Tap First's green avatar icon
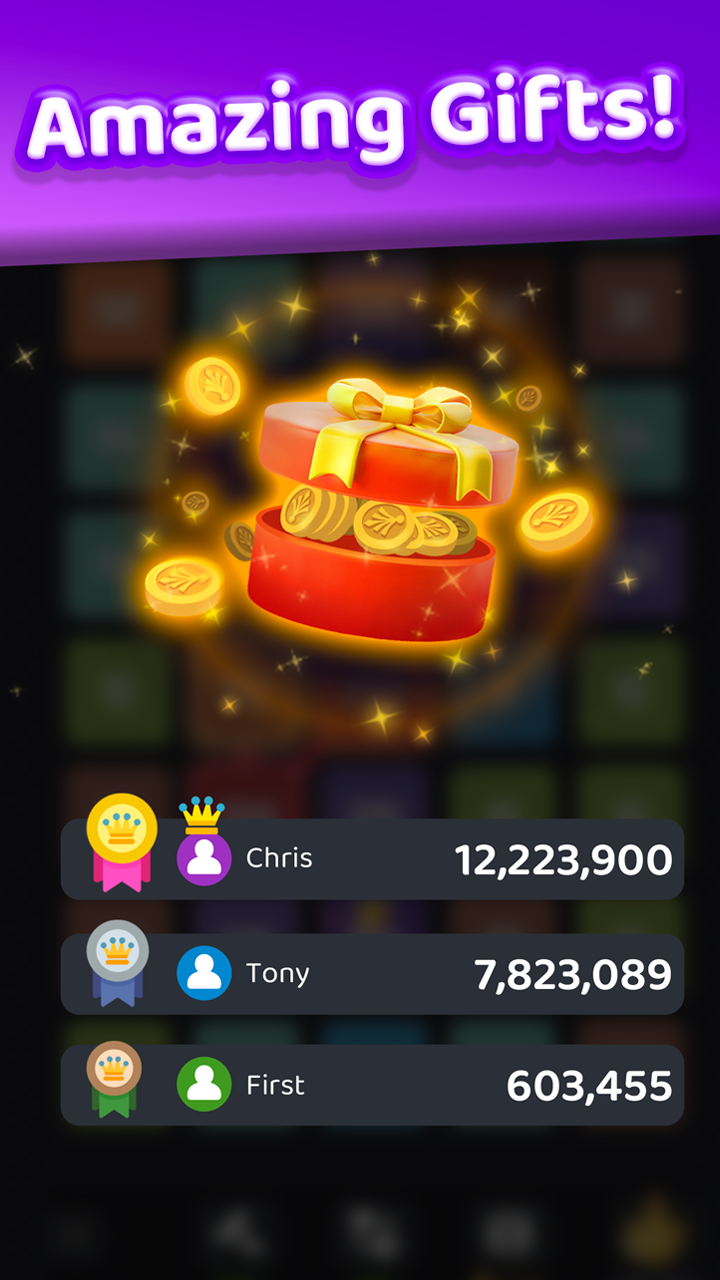The height and width of the screenshot is (1280, 720). click(205, 1085)
